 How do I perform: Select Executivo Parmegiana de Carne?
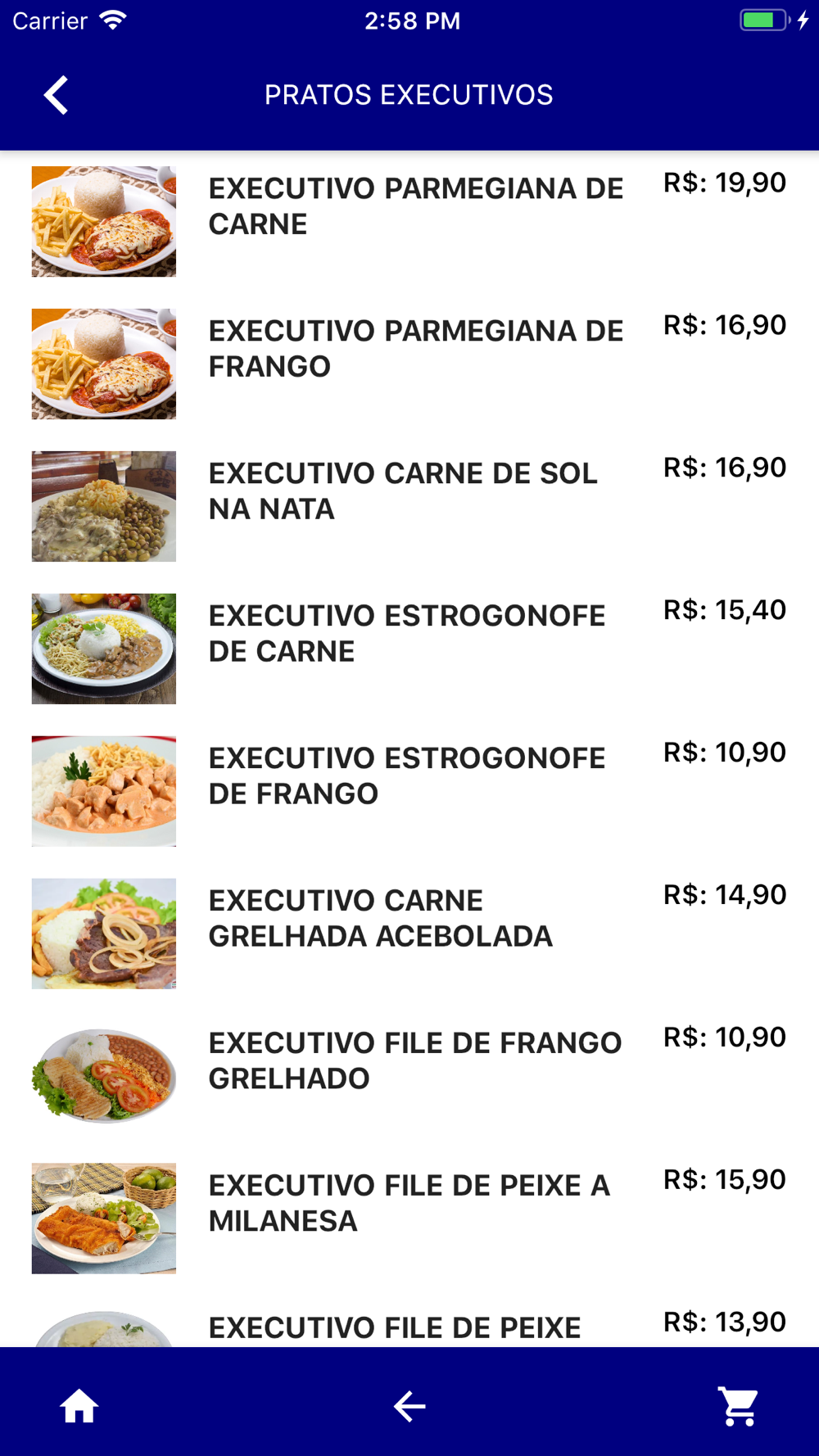click(x=414, y=206)
